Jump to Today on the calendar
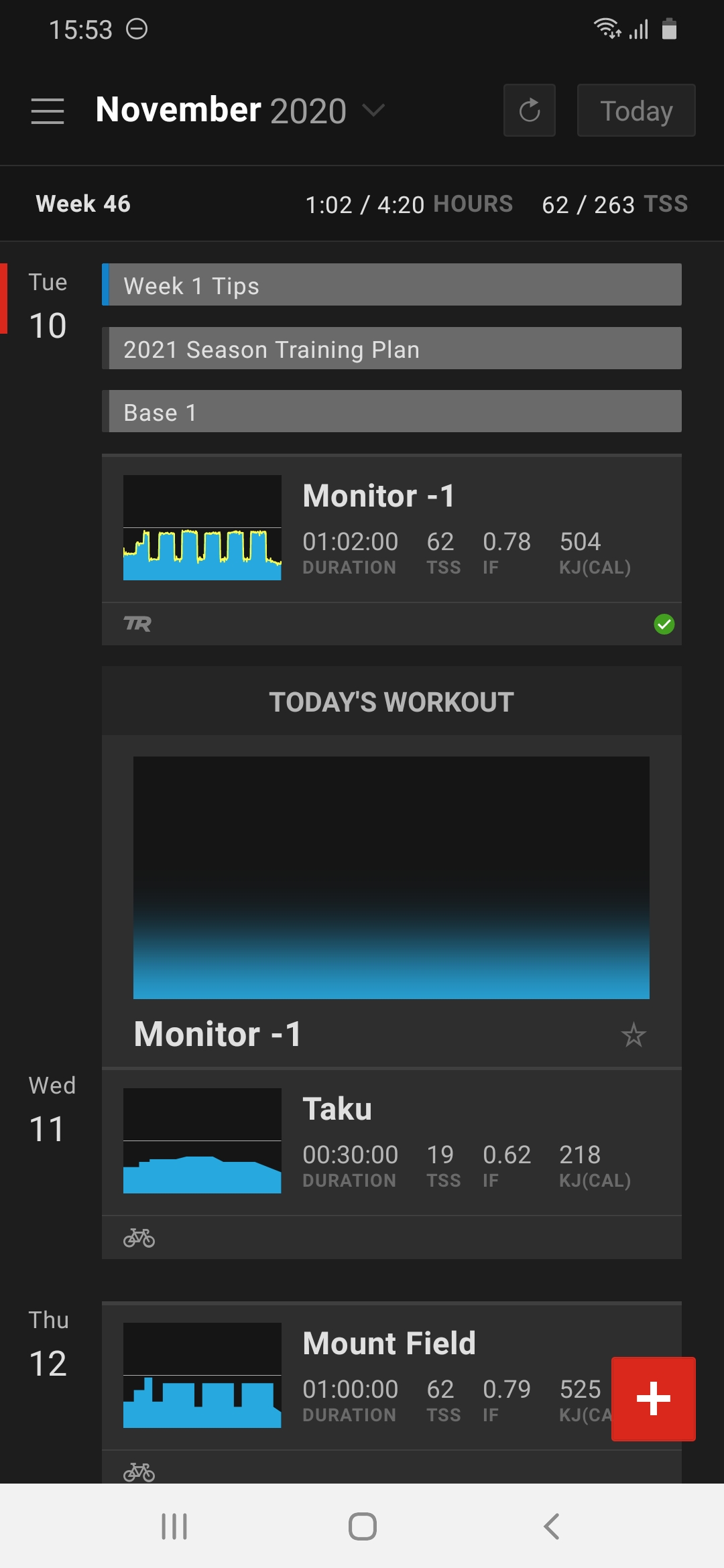 [x=636, y=111]
